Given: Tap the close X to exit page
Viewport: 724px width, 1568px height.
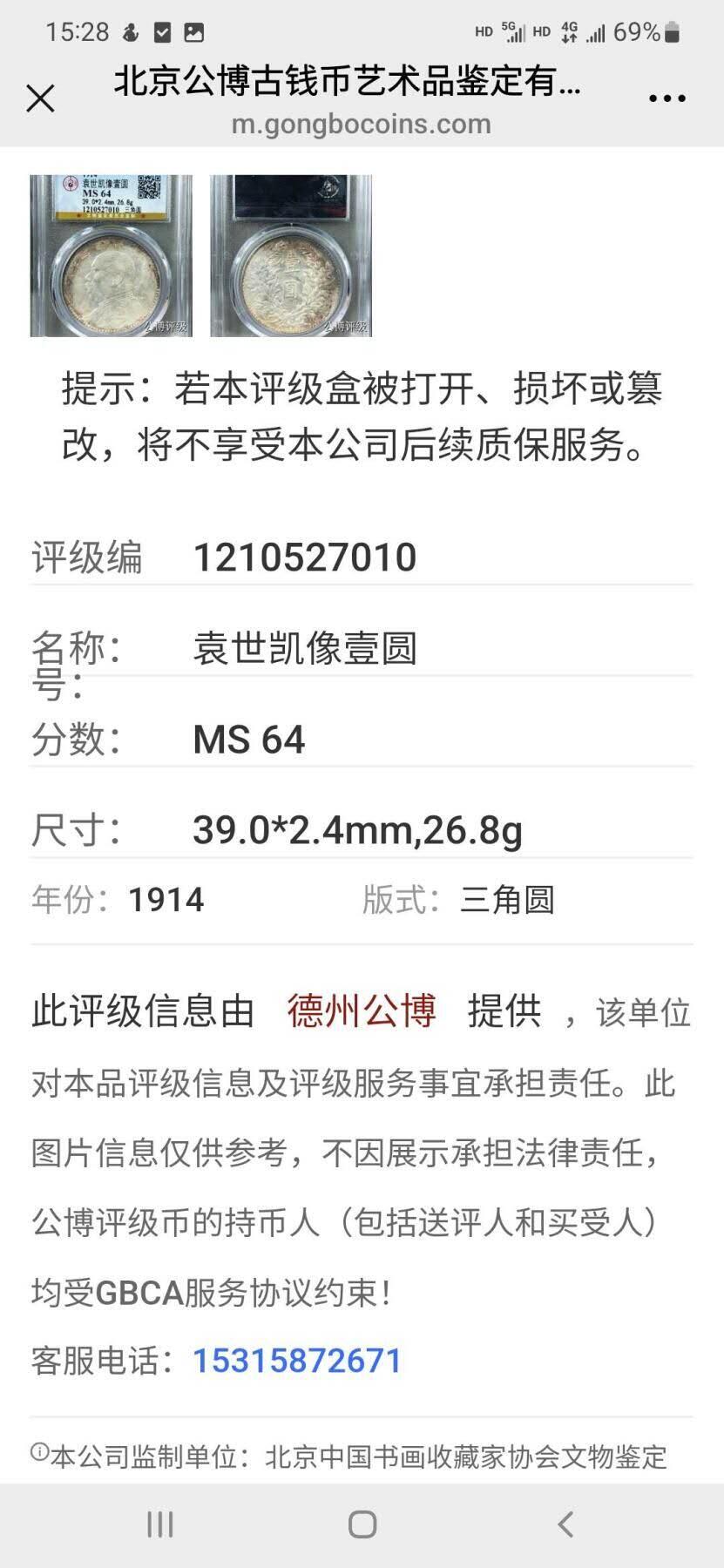Looking at the screenshot, I should [40, 99].
